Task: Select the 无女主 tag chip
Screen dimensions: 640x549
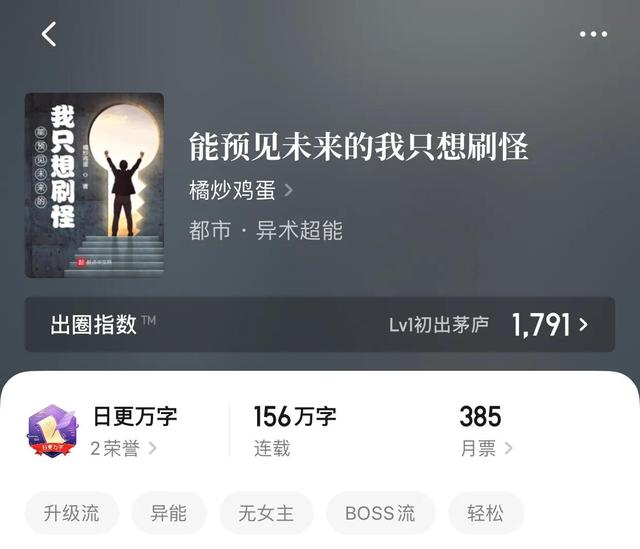Action: click(266, 513)
